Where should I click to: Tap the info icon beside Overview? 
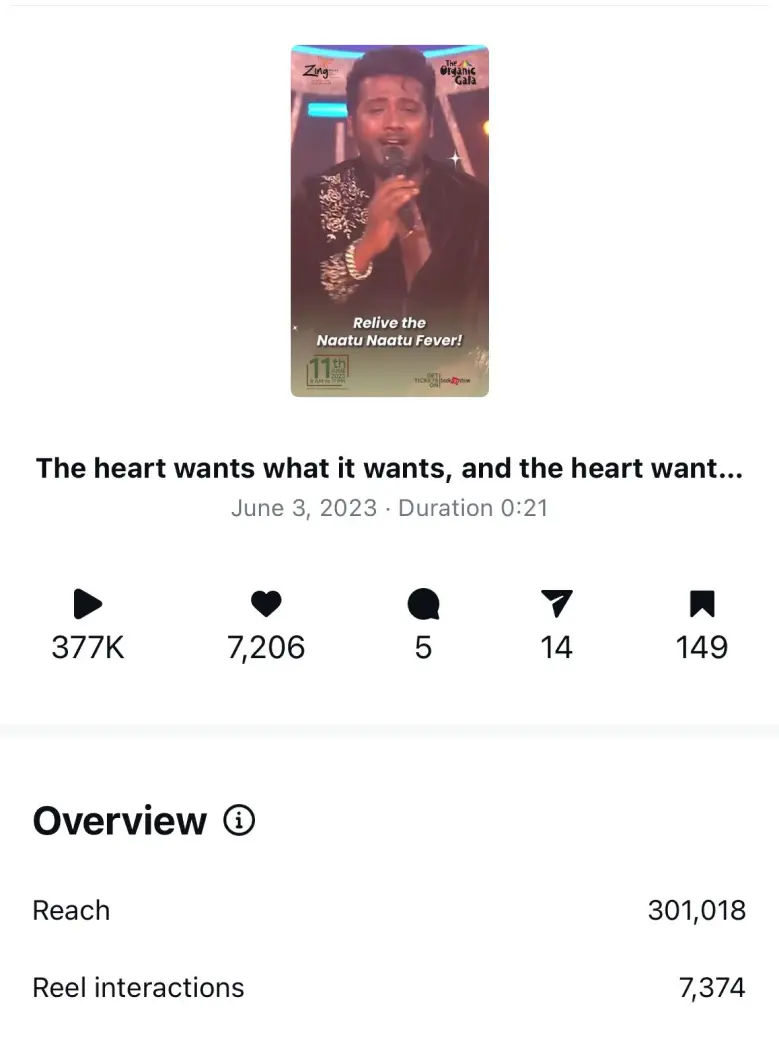point(239,821)
